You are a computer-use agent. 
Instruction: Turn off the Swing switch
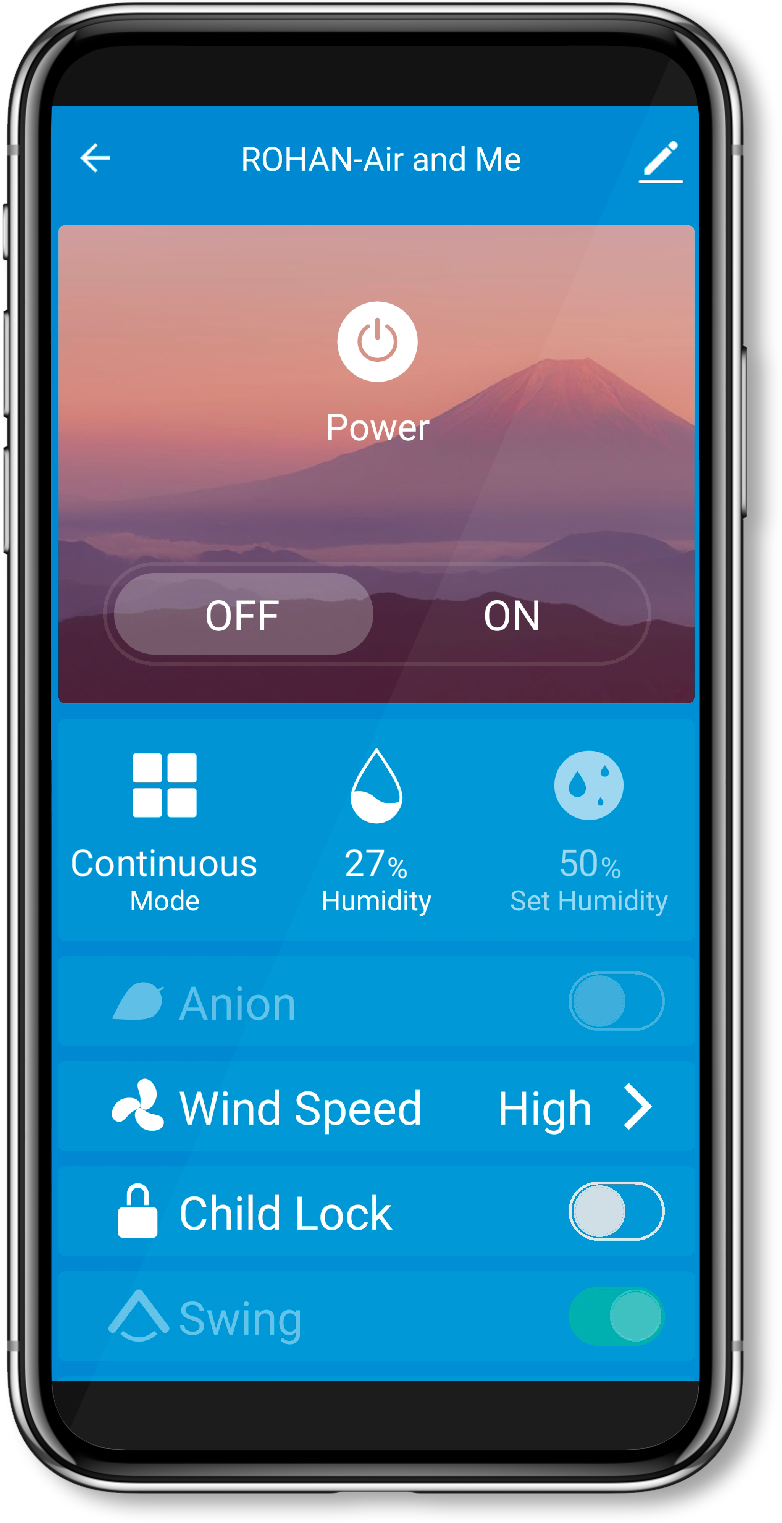tap(616, 1316)
